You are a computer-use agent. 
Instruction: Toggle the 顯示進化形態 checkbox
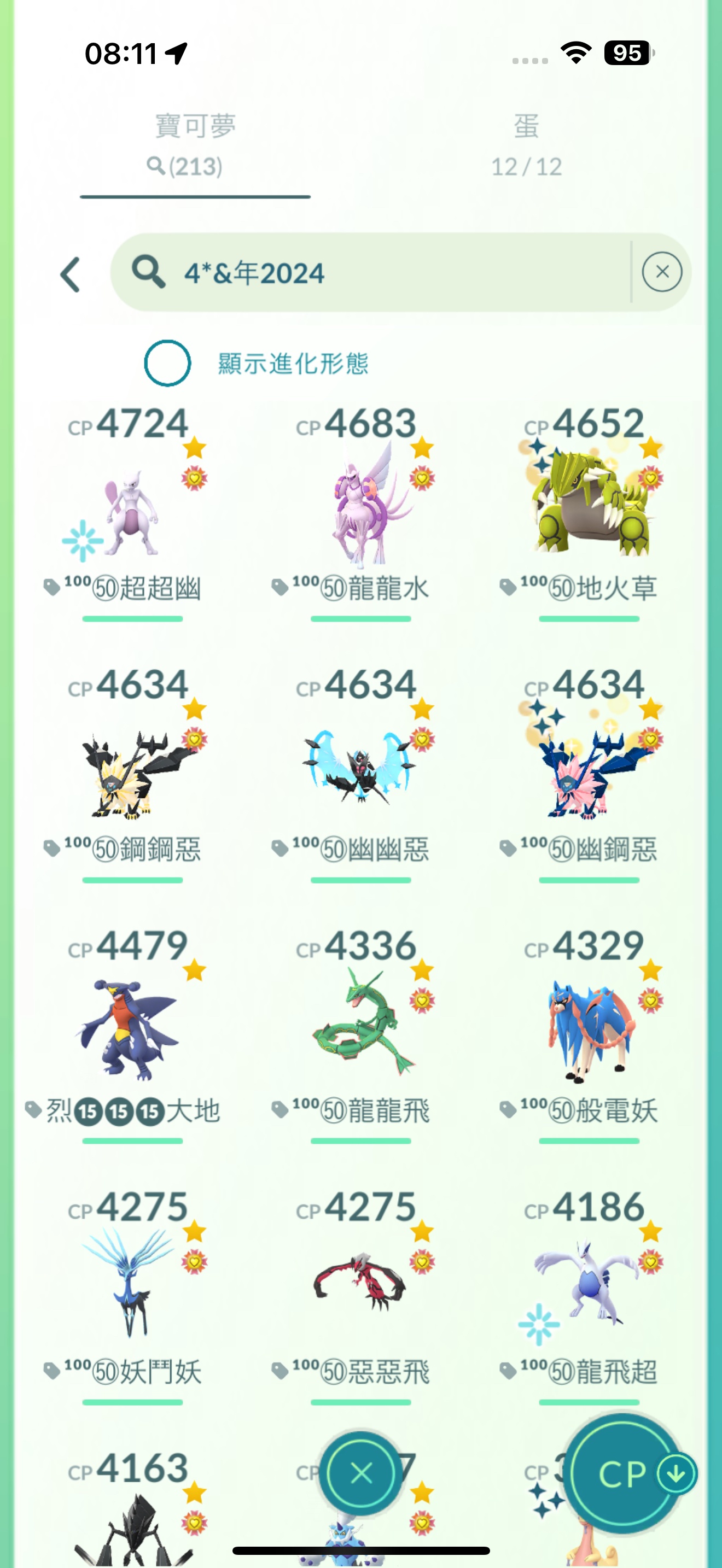click(167, 364)
